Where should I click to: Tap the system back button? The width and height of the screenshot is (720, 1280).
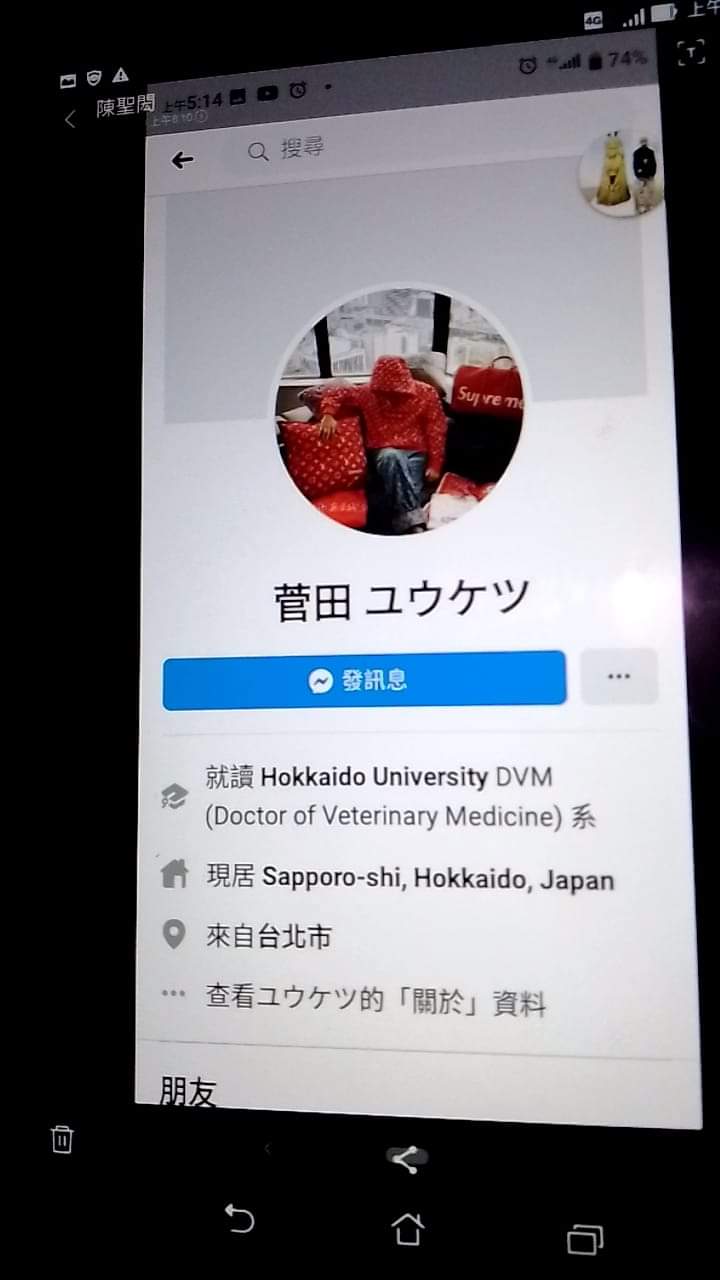[x=239, y=1220]
